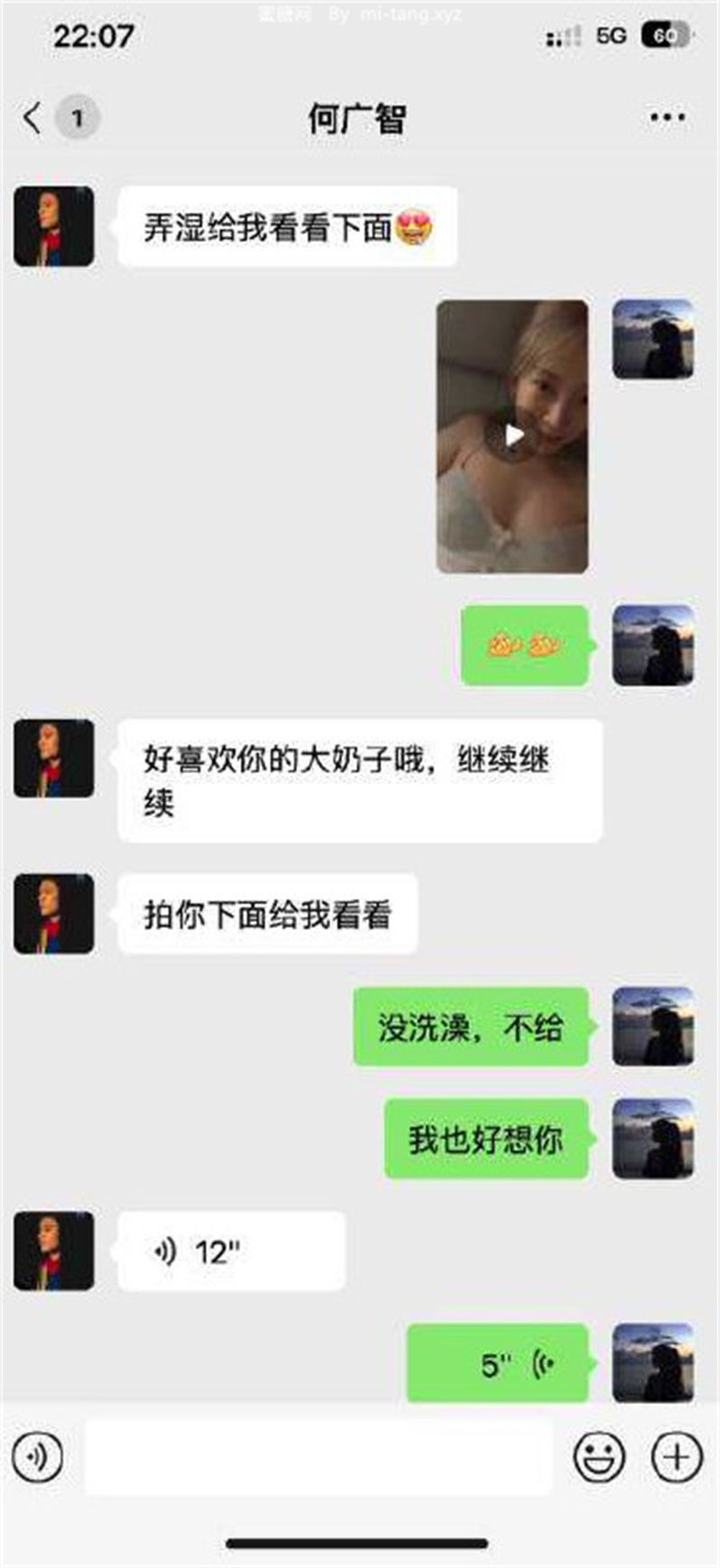The image size is (720, 1568).
Task: Open the emoji sticker panel
Action: pyautogui.click(x=599, y=1456)
